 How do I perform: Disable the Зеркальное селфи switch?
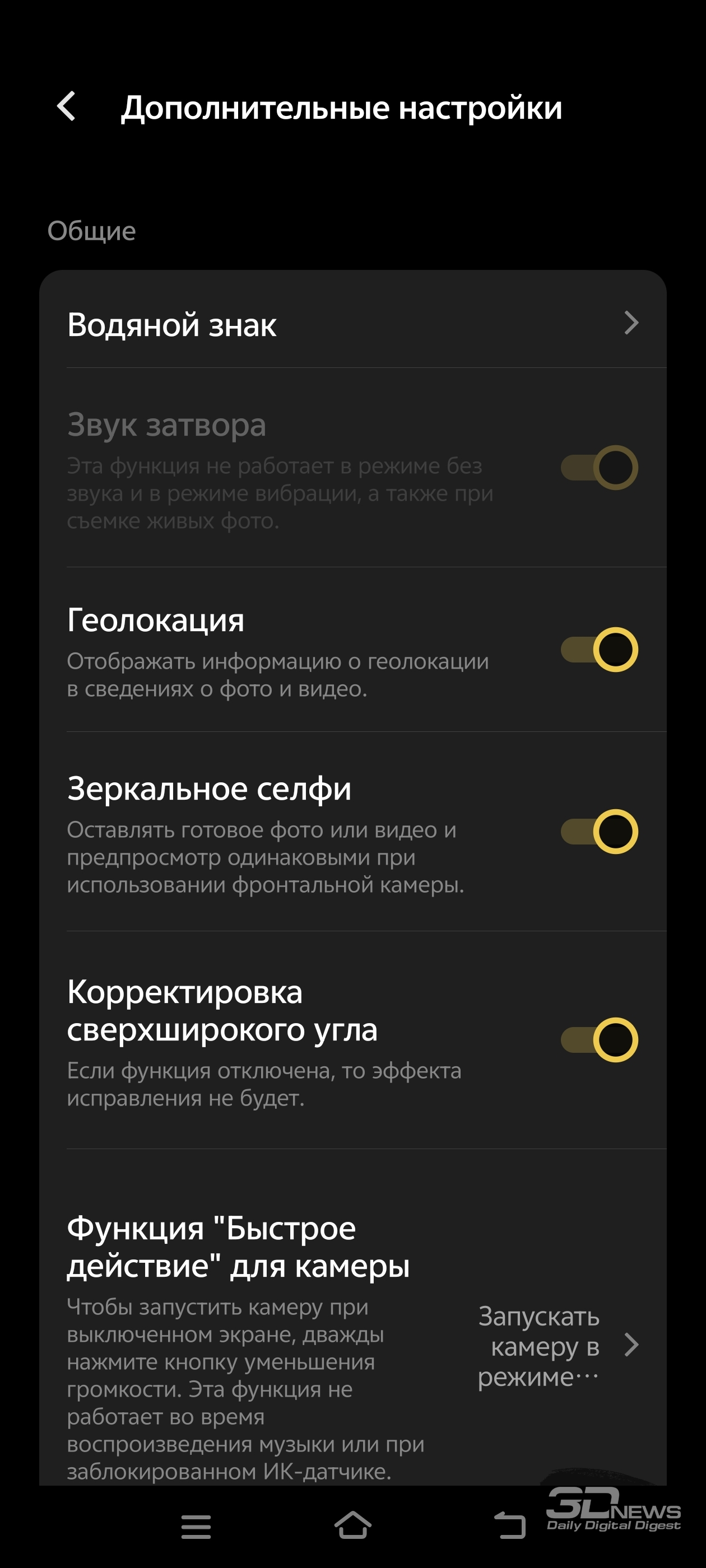tap(600, 831)
